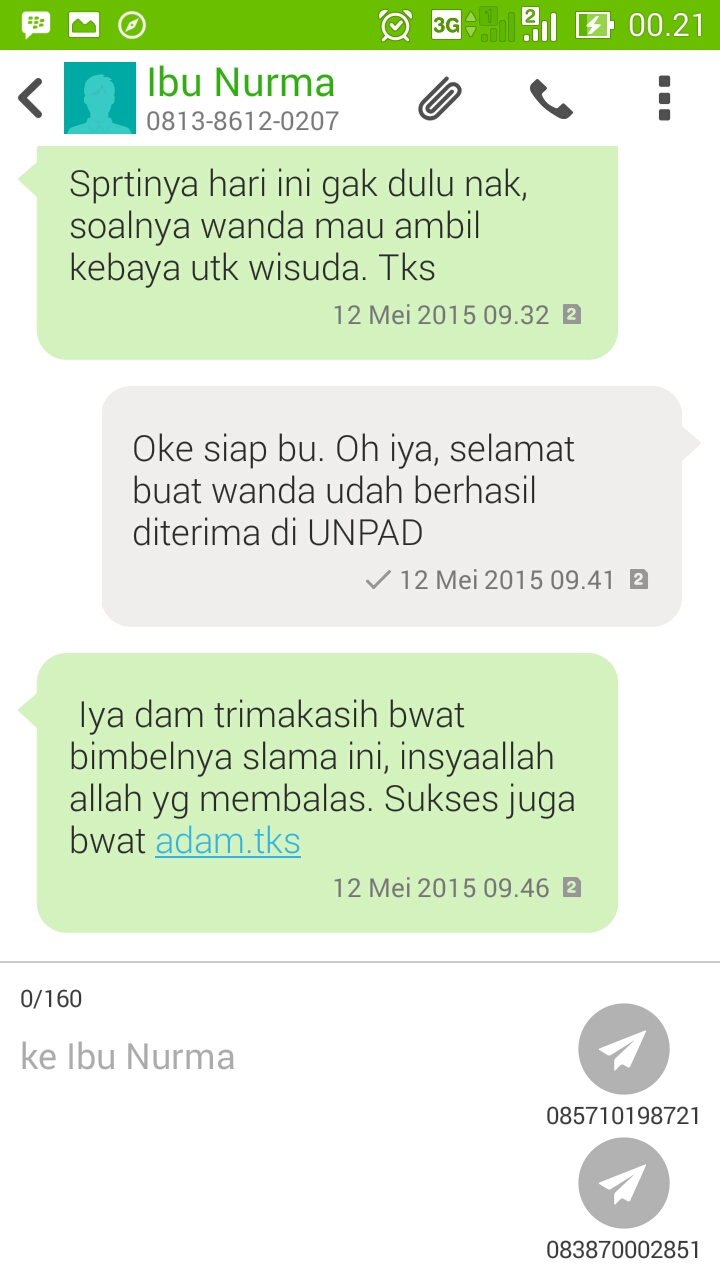Attach a file with the paperclip icon
The height and width of the screenshot is (1280, 720).
[440, 98]
